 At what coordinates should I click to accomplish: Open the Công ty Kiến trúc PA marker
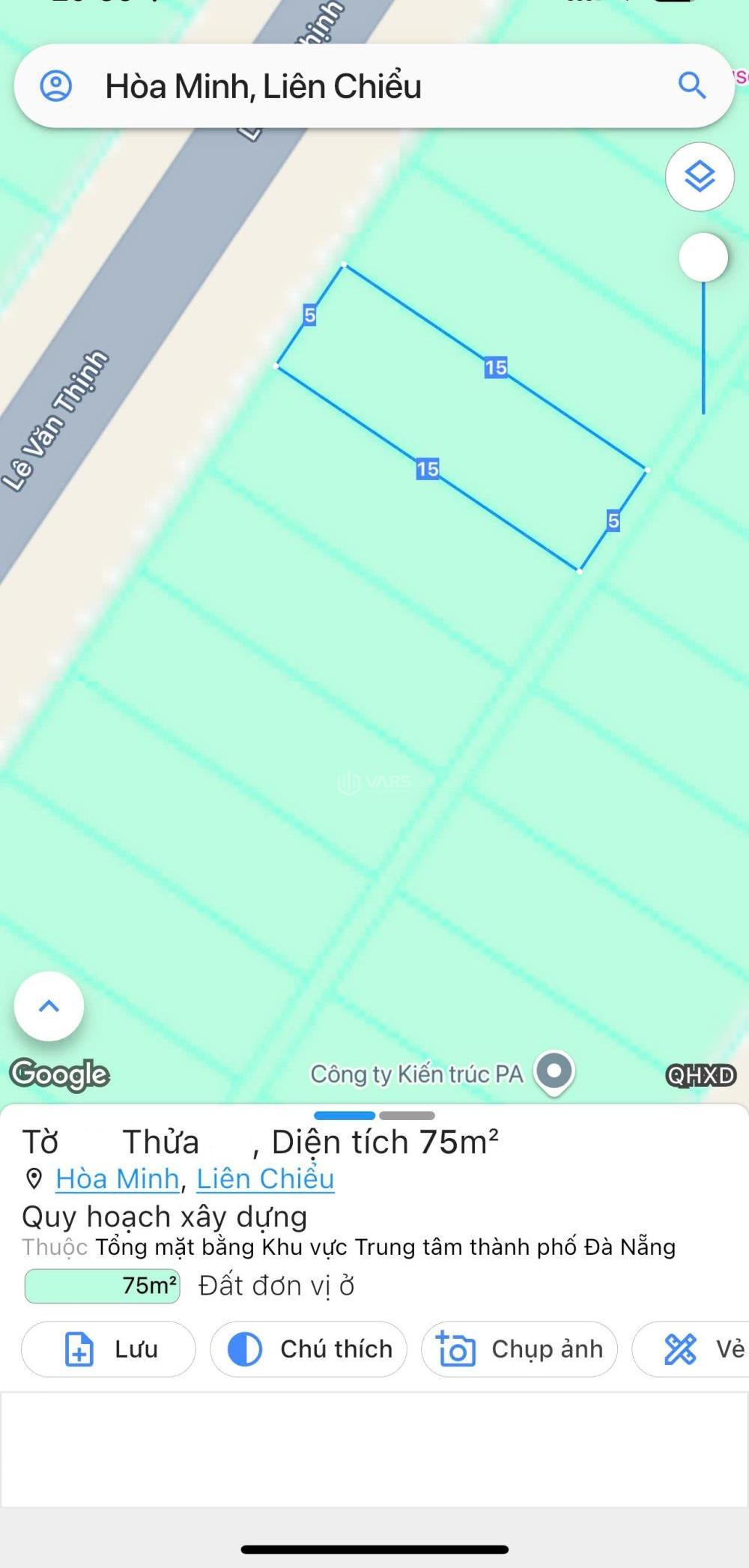pyautogui.click(x=554, y=1072)
